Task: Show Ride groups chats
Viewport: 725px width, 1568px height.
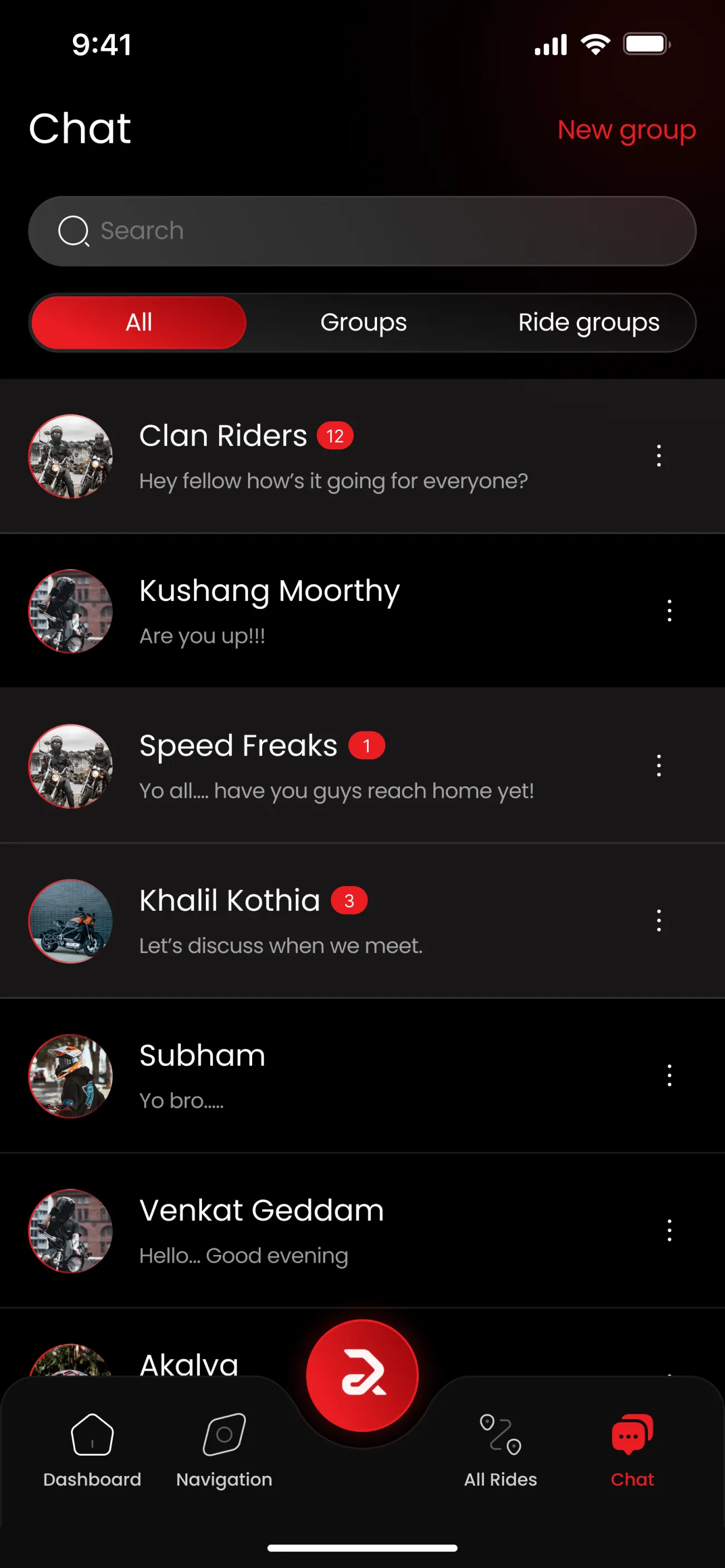Action: click(588, 323)
